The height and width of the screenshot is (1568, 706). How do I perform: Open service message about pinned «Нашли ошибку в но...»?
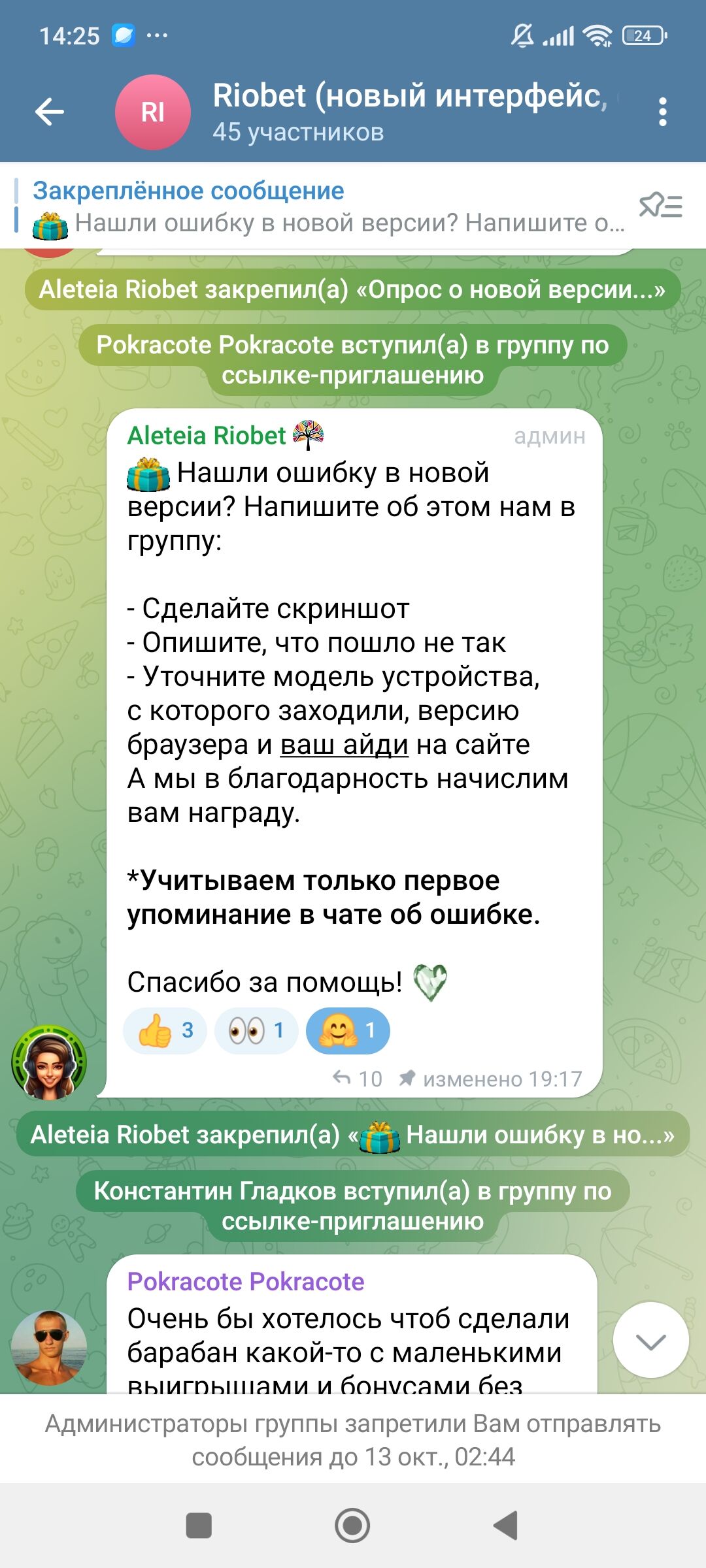coord(352,1135)
